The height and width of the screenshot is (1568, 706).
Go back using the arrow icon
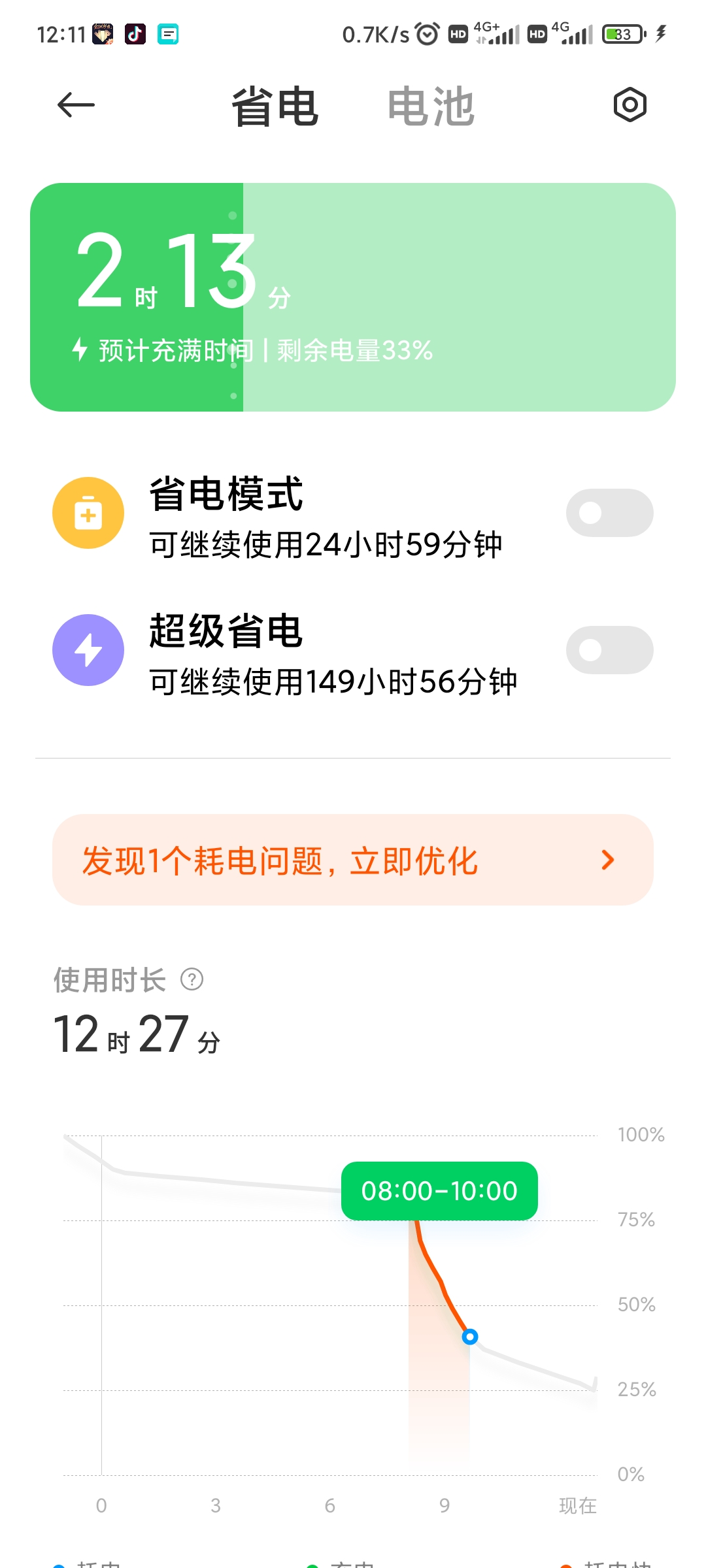pos(76,105)
